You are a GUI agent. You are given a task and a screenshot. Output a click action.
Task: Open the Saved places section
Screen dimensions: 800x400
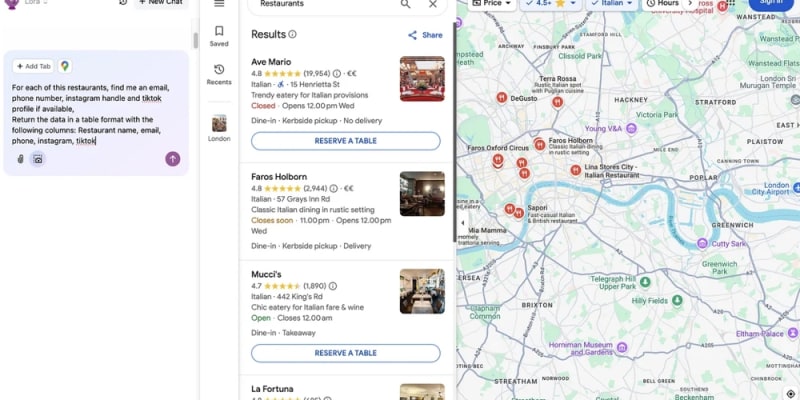219,36
